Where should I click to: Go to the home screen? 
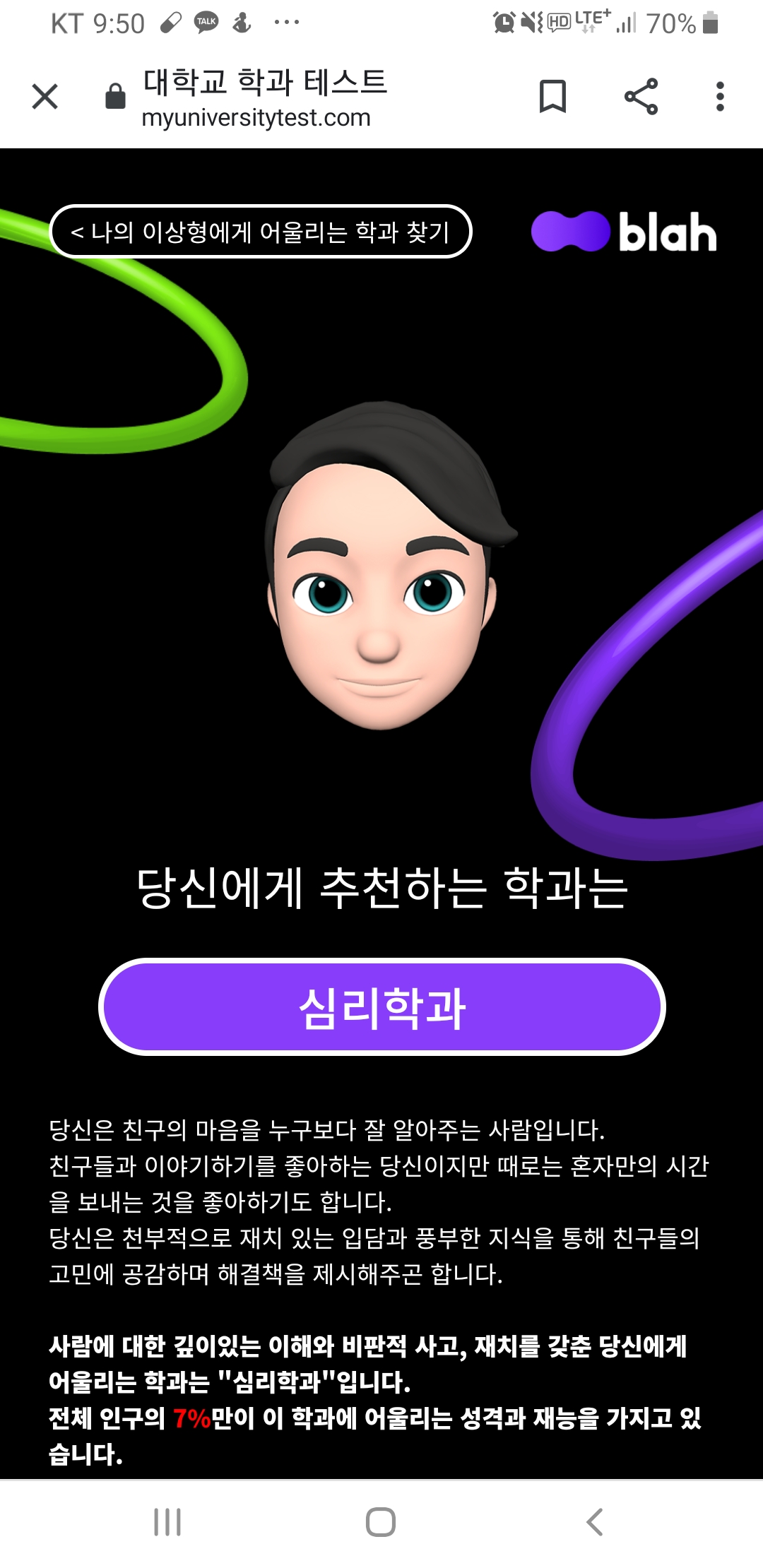click(381, 1522)
